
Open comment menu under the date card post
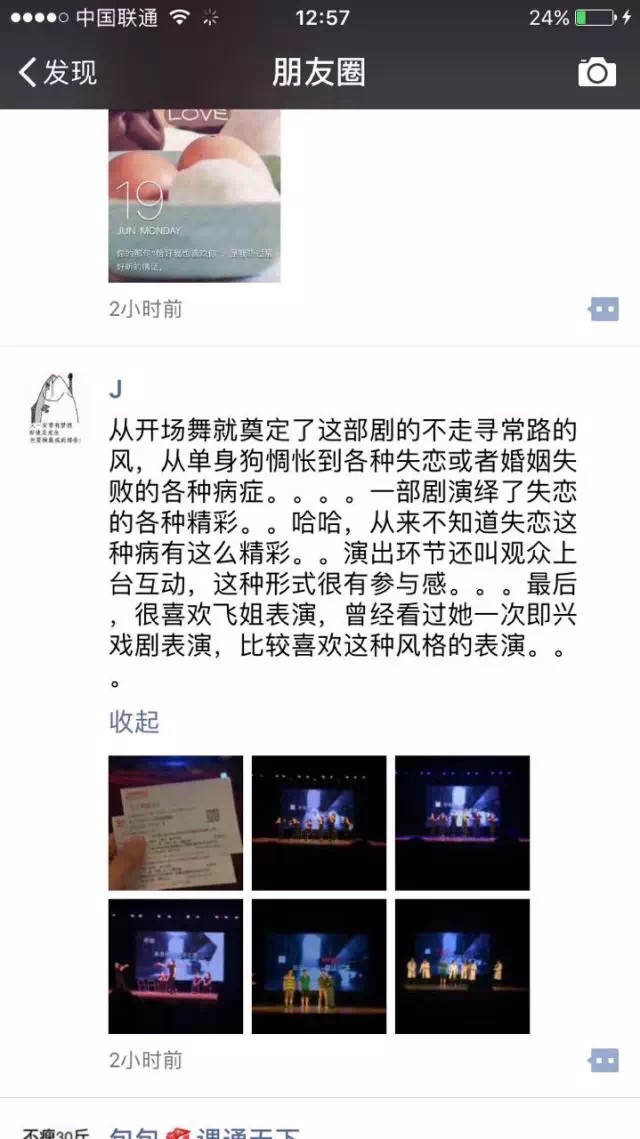[603, 309]
